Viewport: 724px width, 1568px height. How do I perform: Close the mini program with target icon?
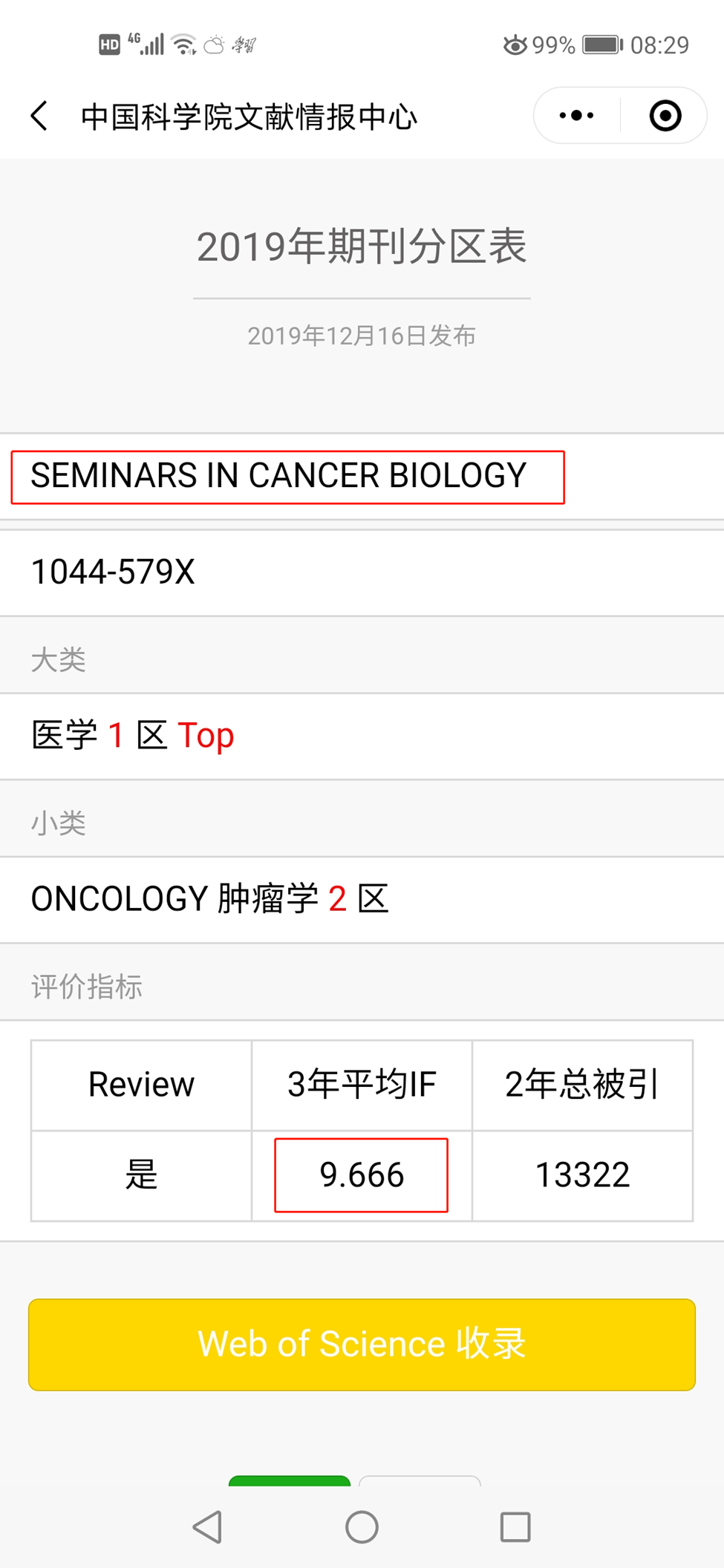(665, 116)
